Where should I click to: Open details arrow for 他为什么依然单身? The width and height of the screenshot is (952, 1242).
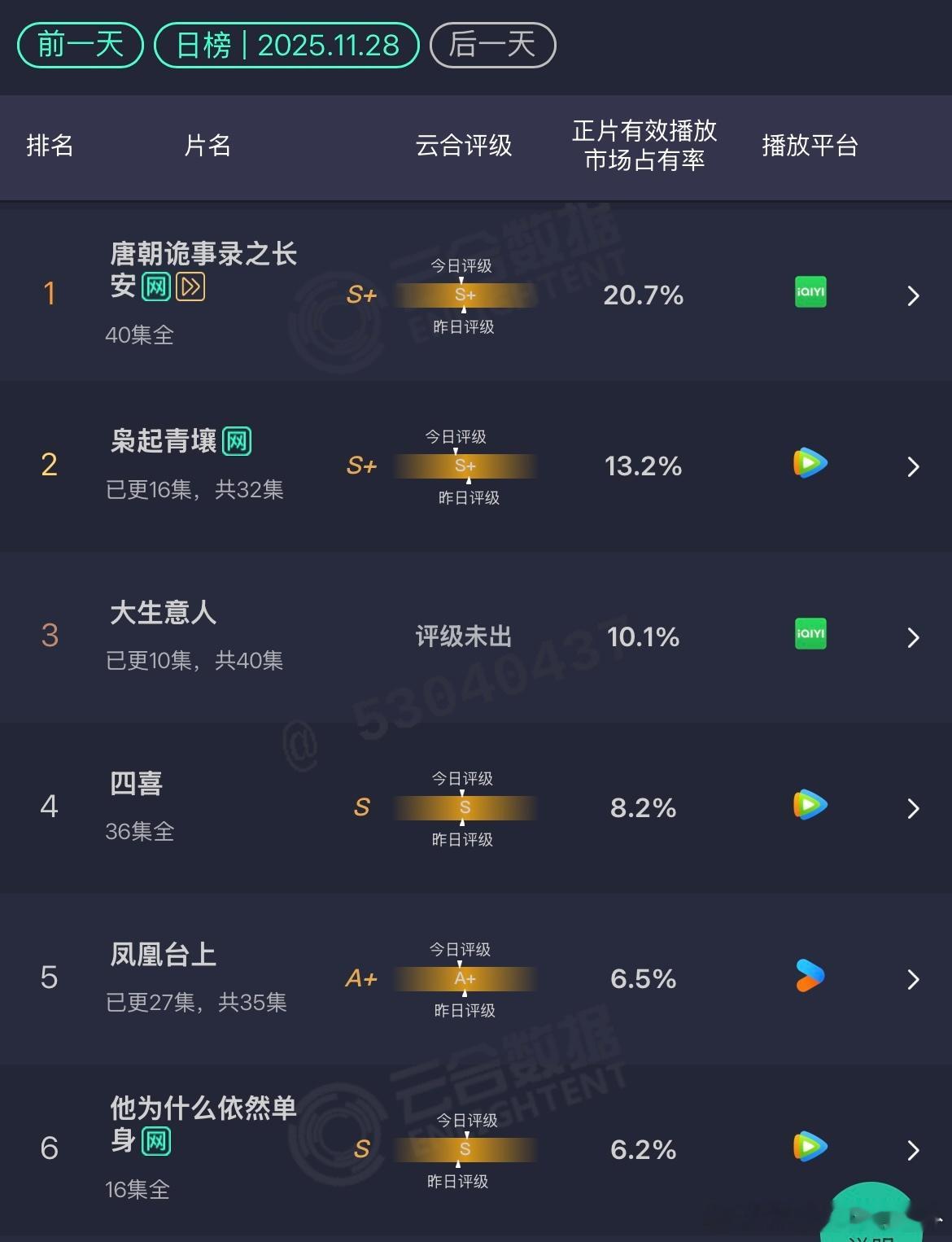tap(913, 1149)
